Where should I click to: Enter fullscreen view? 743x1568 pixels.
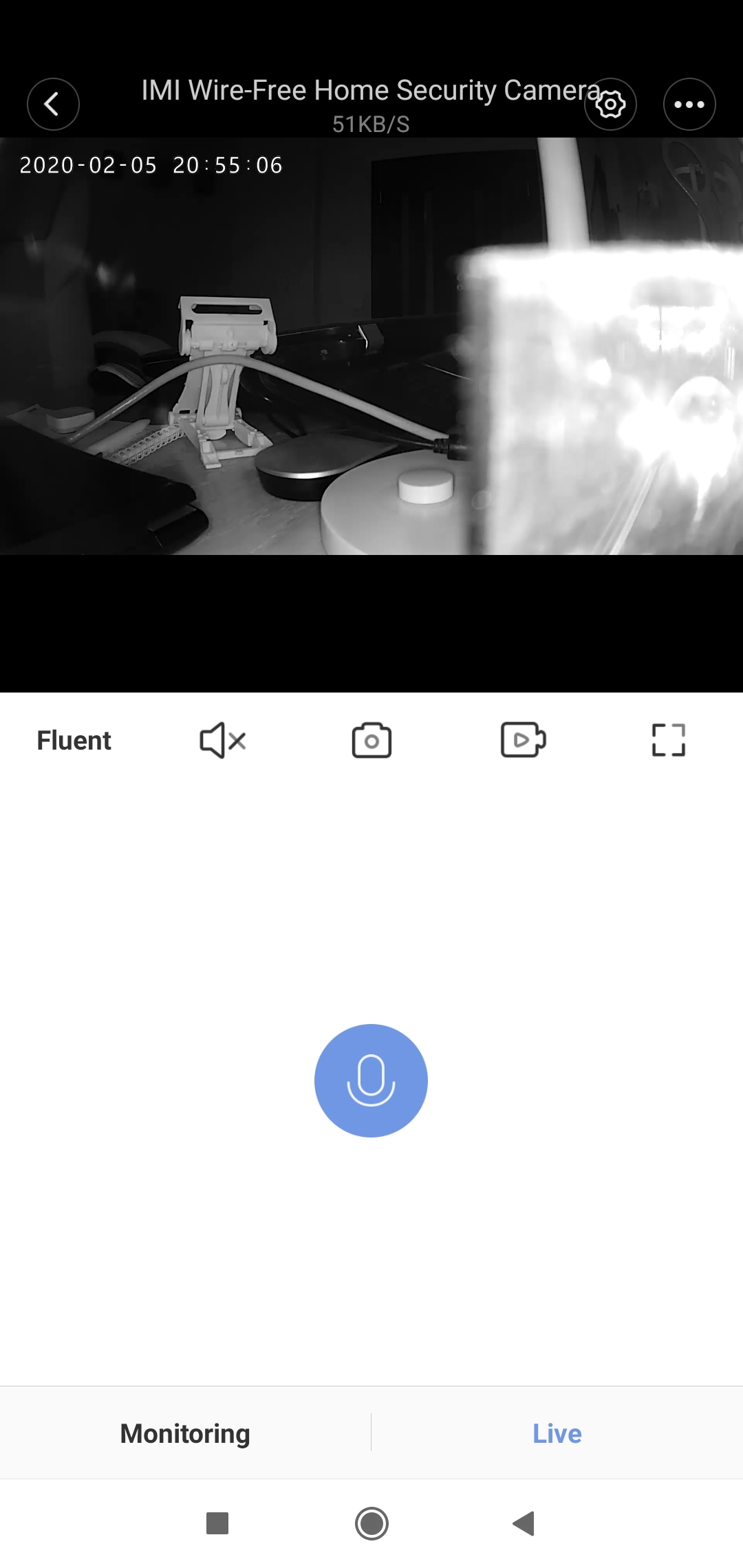pyautogui.click(x=669, y=741)
